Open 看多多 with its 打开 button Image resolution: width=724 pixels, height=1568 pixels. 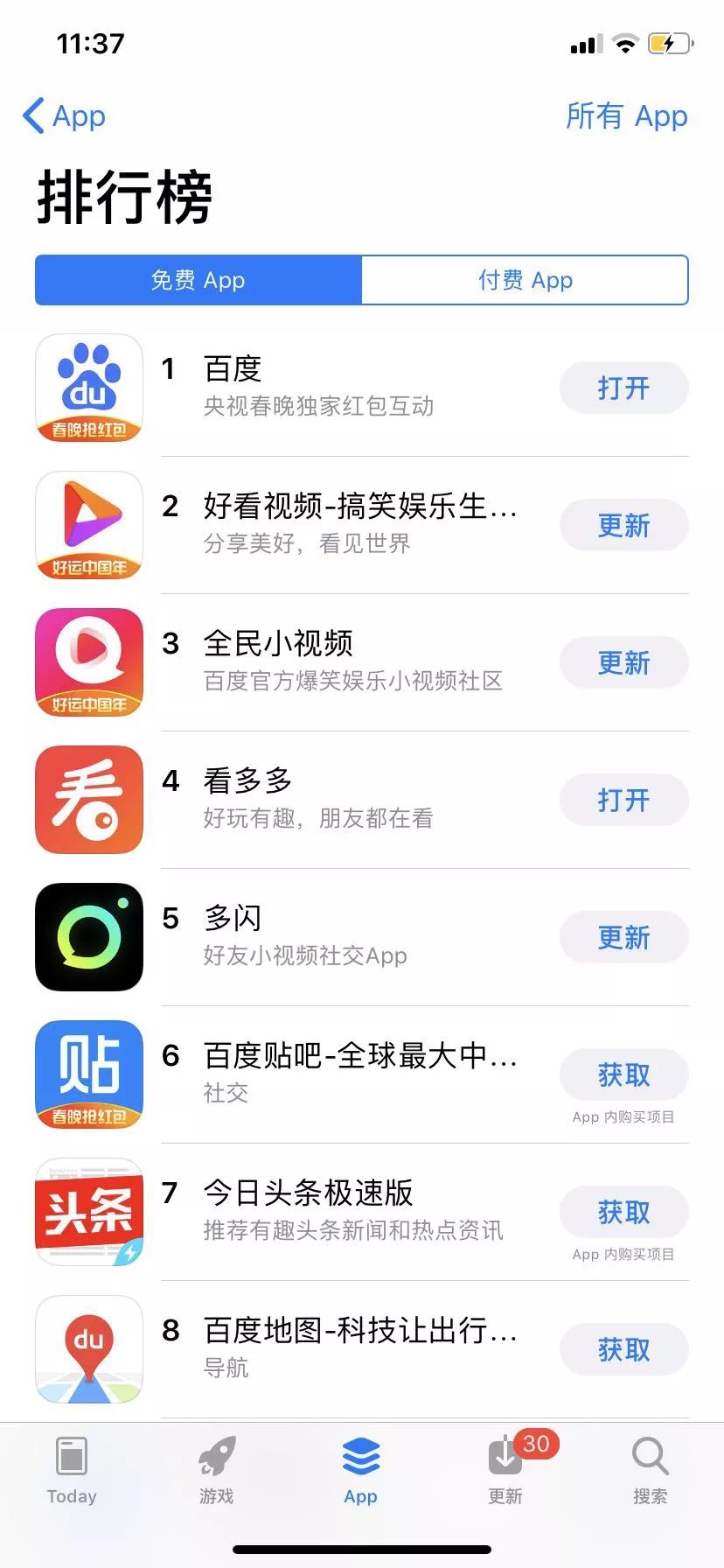tap(623, 800)
